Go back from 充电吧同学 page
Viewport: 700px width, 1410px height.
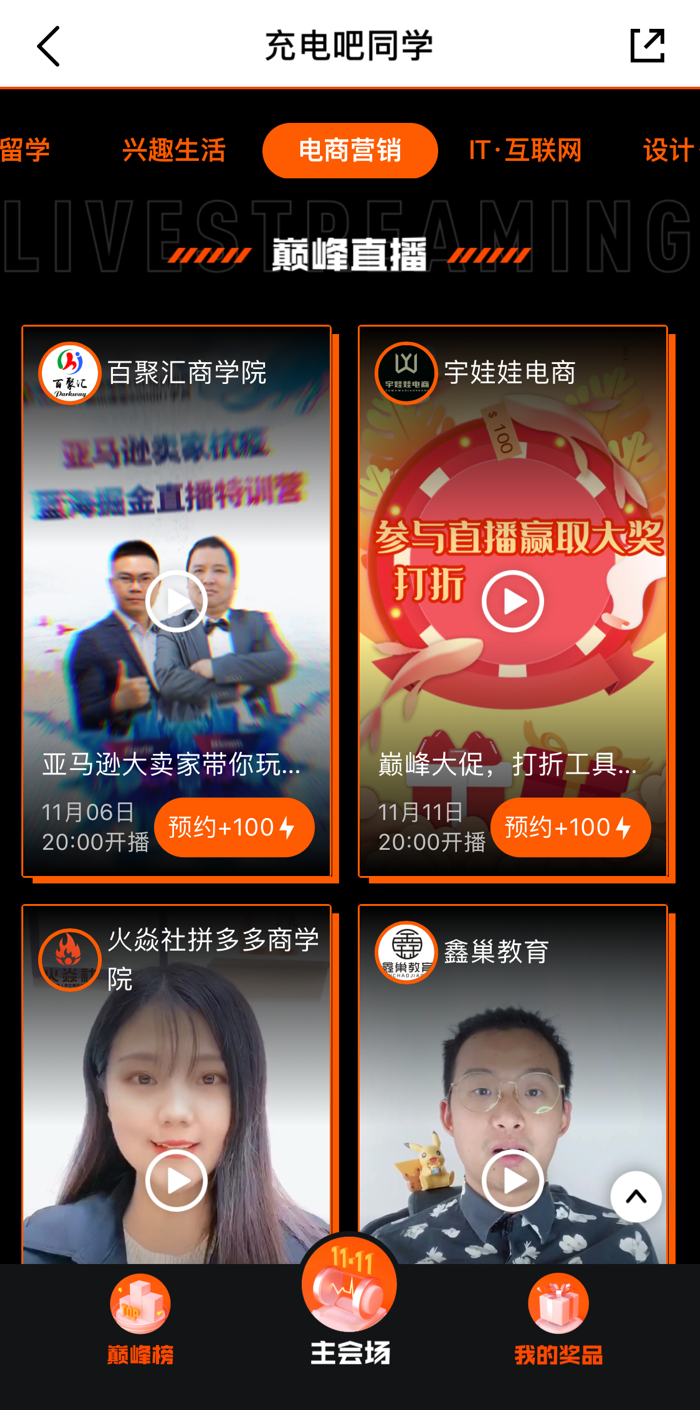pos(48,46)
